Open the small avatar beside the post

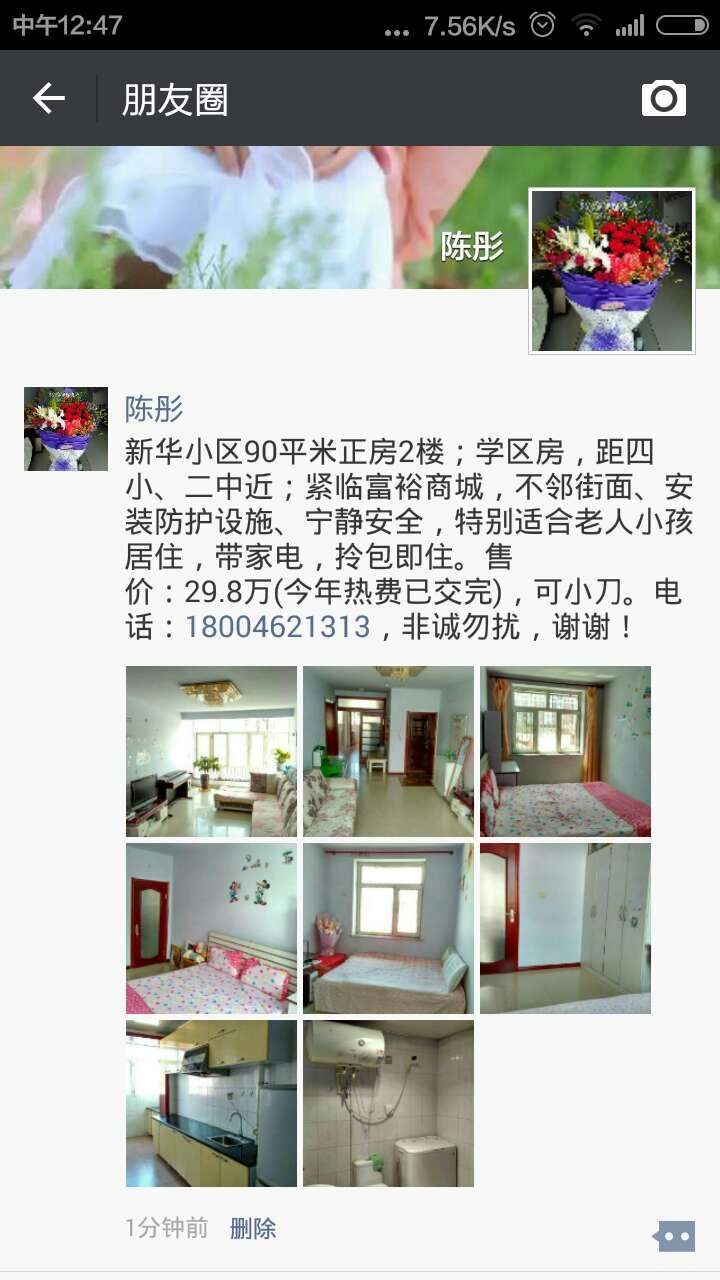[x=66, y=429]
